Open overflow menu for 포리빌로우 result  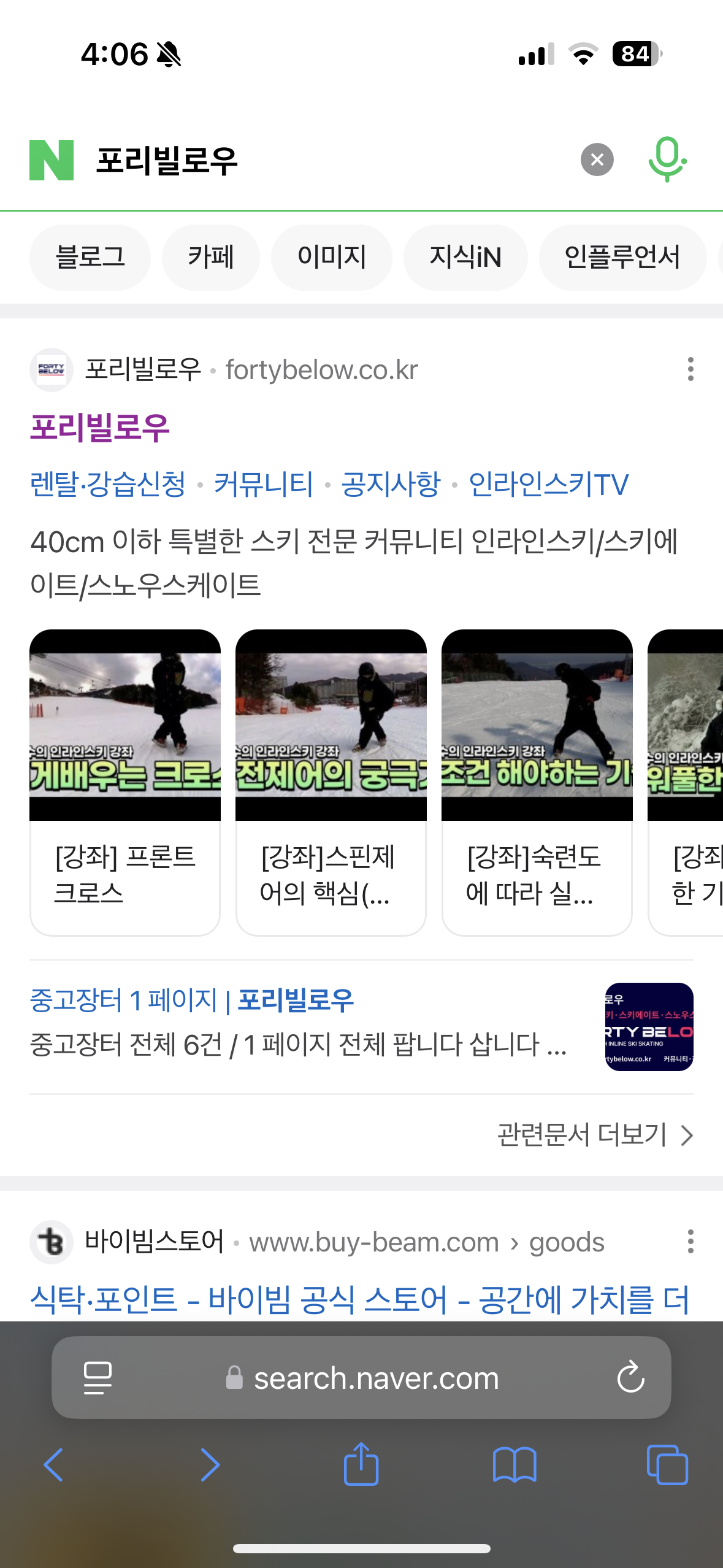point(690,369)
